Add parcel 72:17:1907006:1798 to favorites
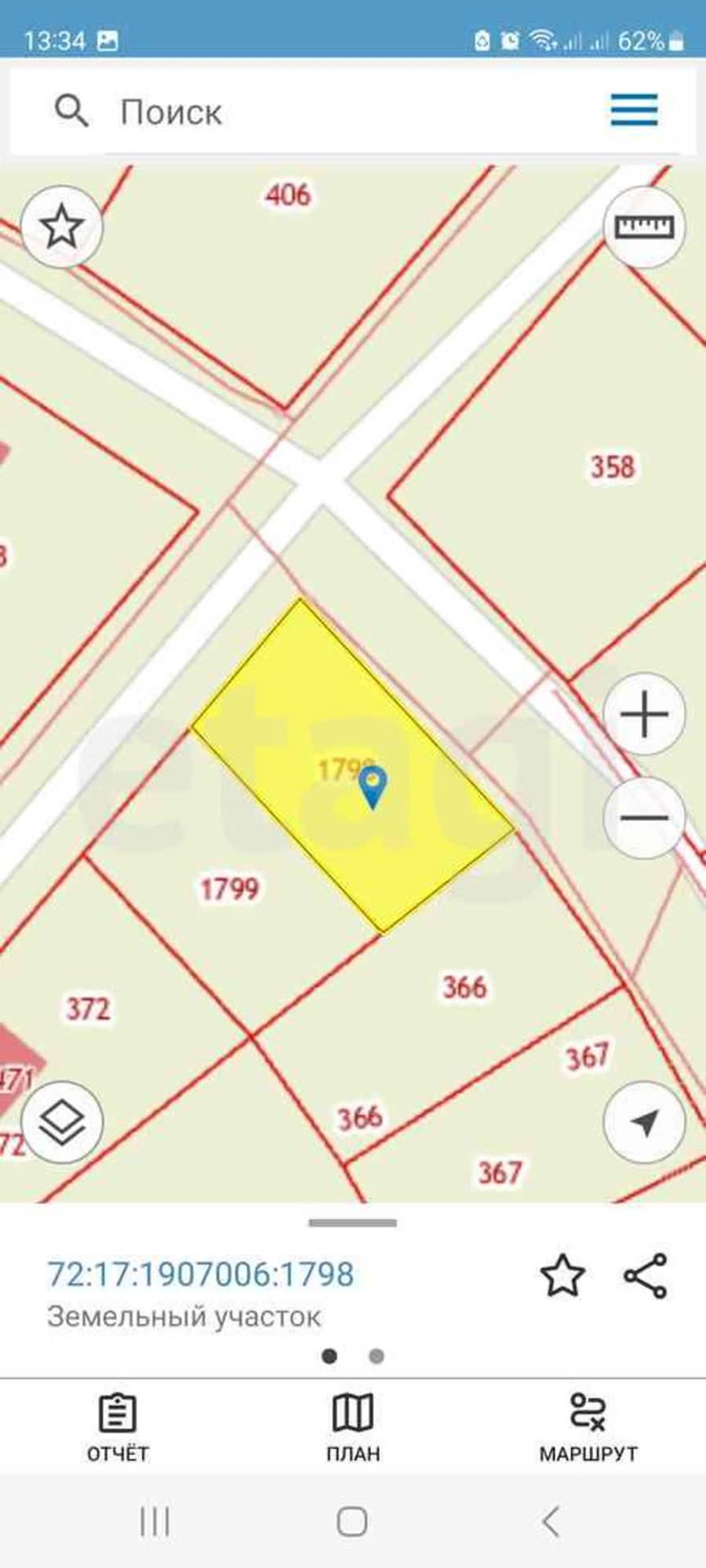 (x=562, y=1276)
